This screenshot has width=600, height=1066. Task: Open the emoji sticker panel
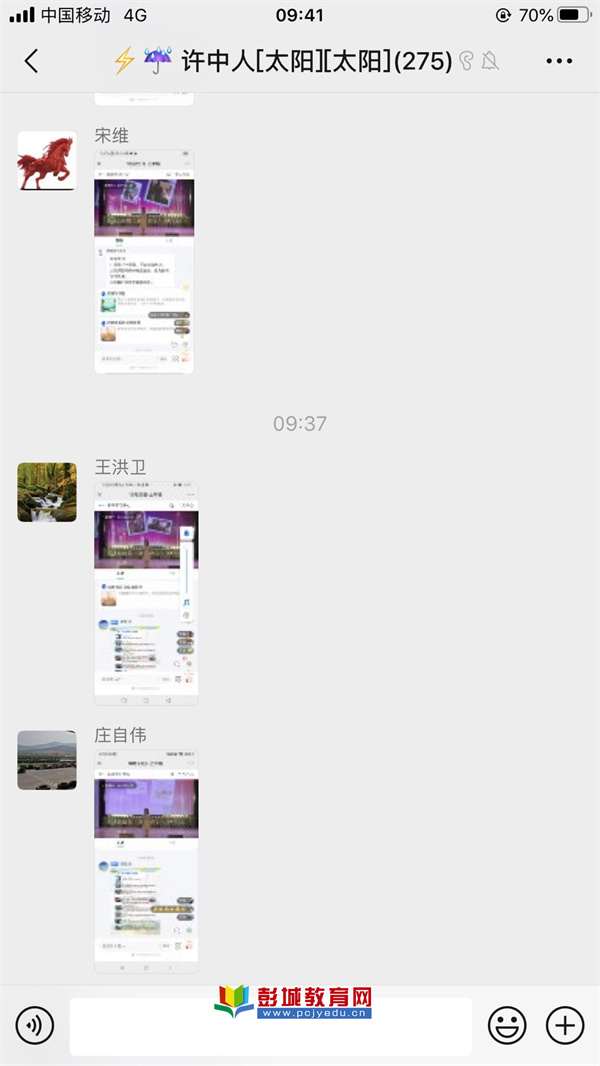[x=507, y=1026]
